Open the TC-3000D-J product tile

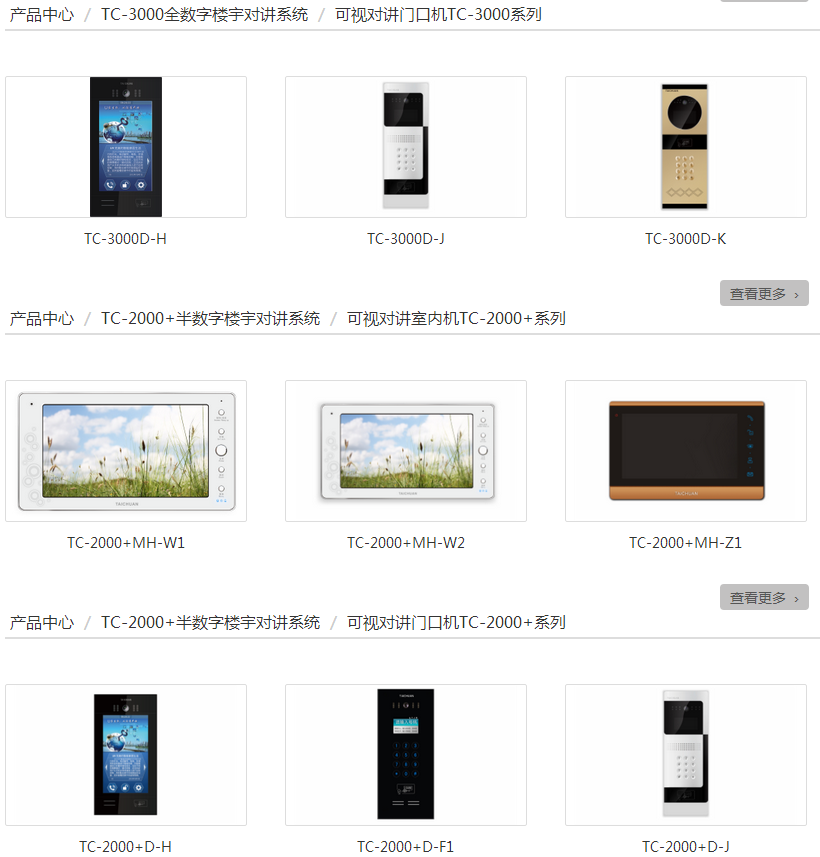pyautogui.click(x=406, y=147)
